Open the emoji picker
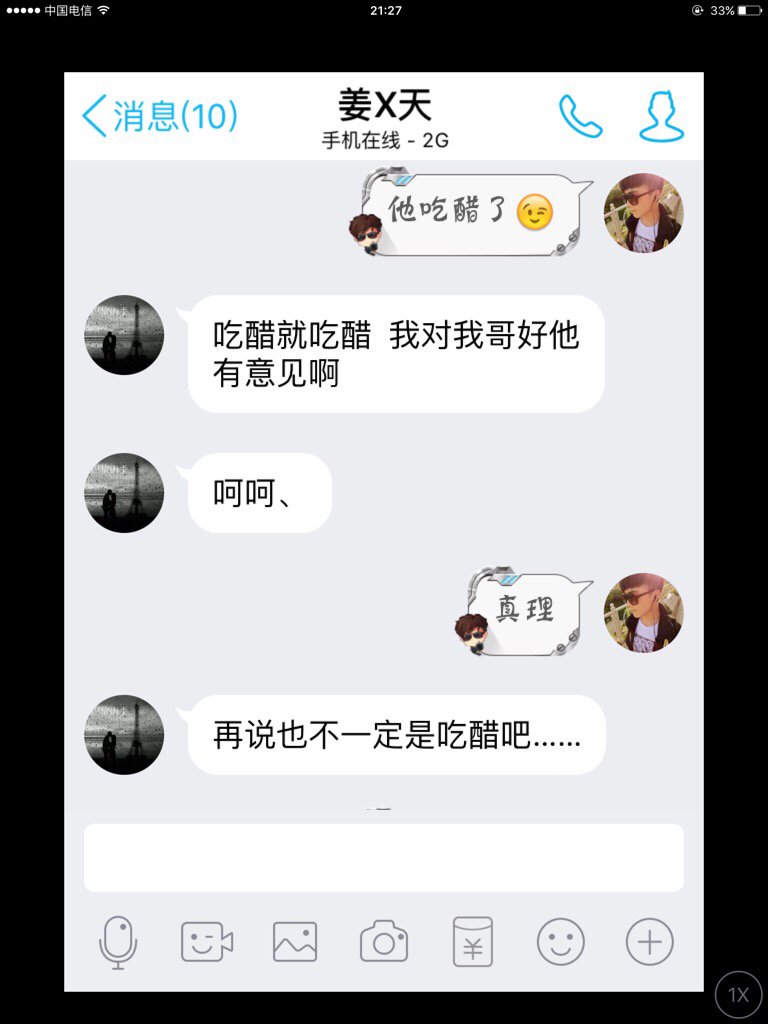Viewport: 768px width, 1024px height. point(561,942)
